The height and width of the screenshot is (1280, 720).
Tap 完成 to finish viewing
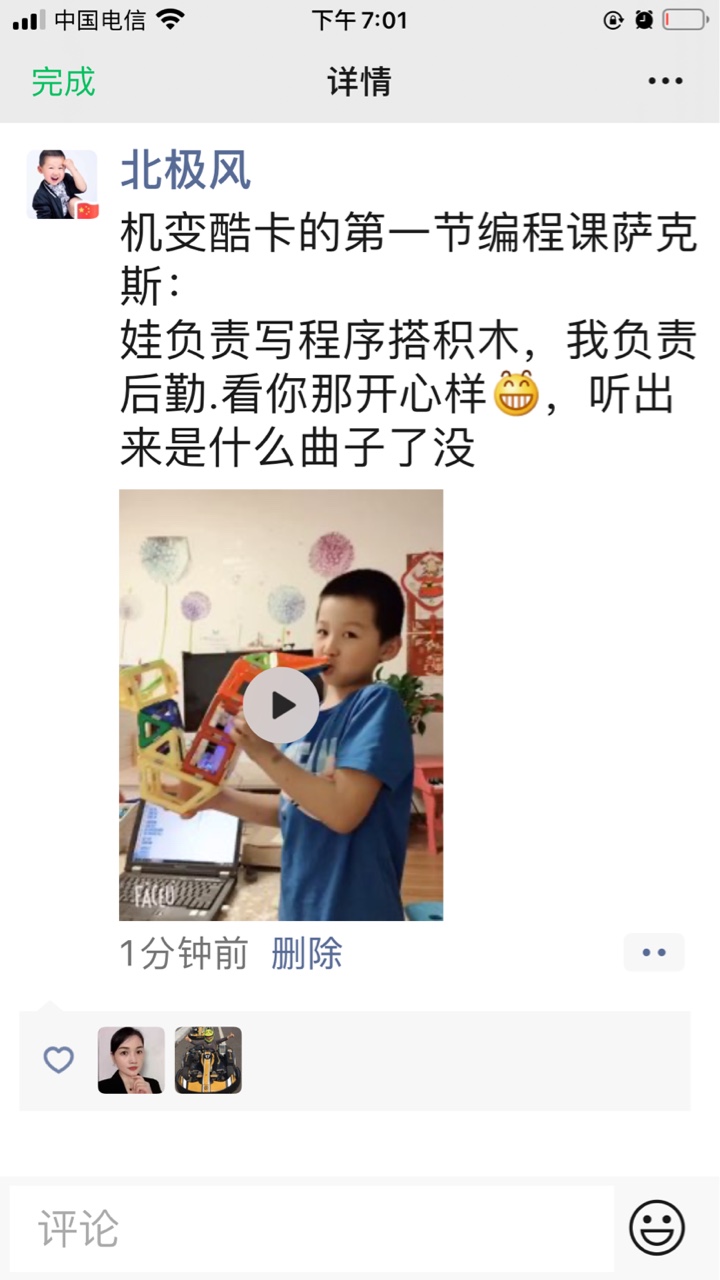coord(63,82)
